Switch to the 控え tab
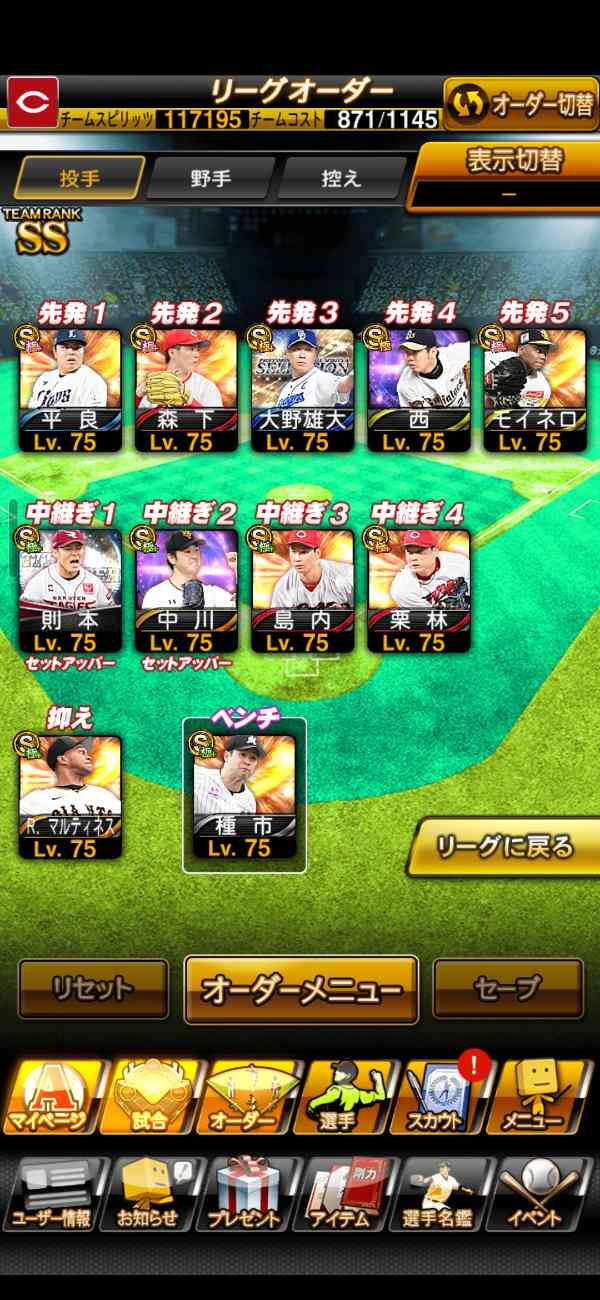600x1300 pixels. point(341,179)
